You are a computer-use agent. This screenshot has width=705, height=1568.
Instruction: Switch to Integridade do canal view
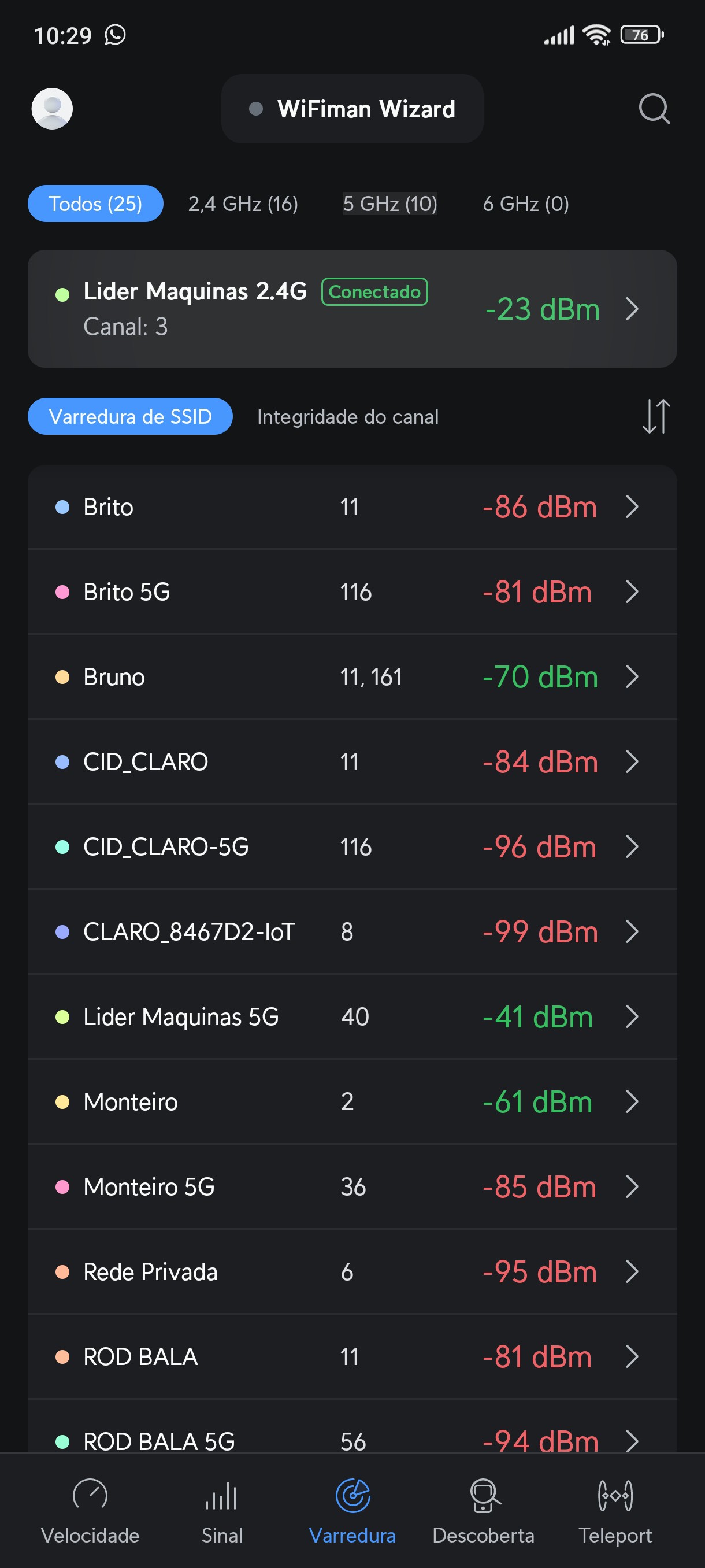[347, 417]
